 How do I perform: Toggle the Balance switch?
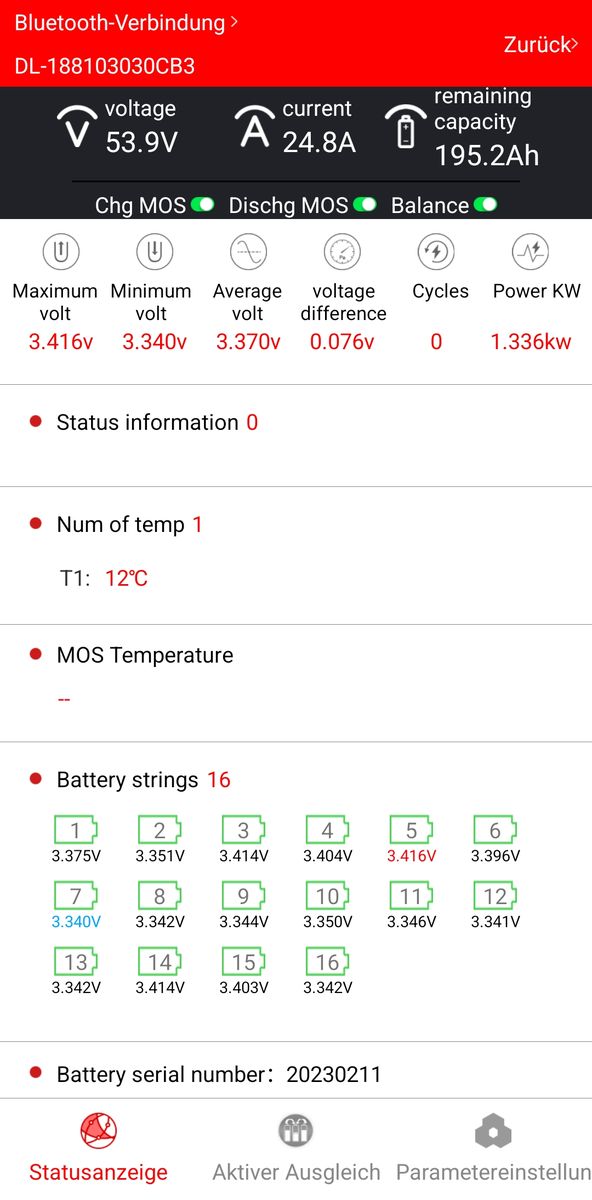pyautogui.click(x=485, y=205)
